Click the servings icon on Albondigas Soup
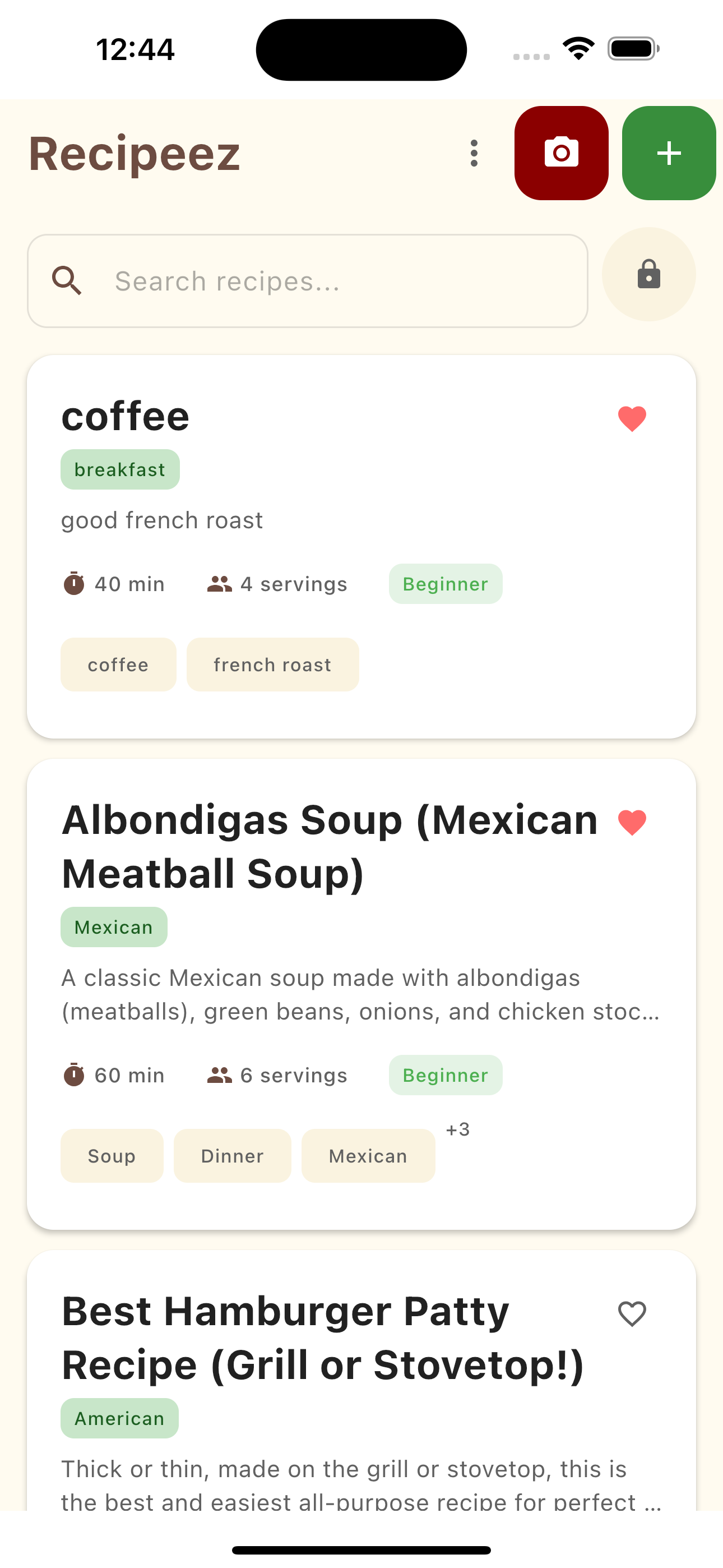Screen dimensions: 723x1568 (x=220, y=1075)
